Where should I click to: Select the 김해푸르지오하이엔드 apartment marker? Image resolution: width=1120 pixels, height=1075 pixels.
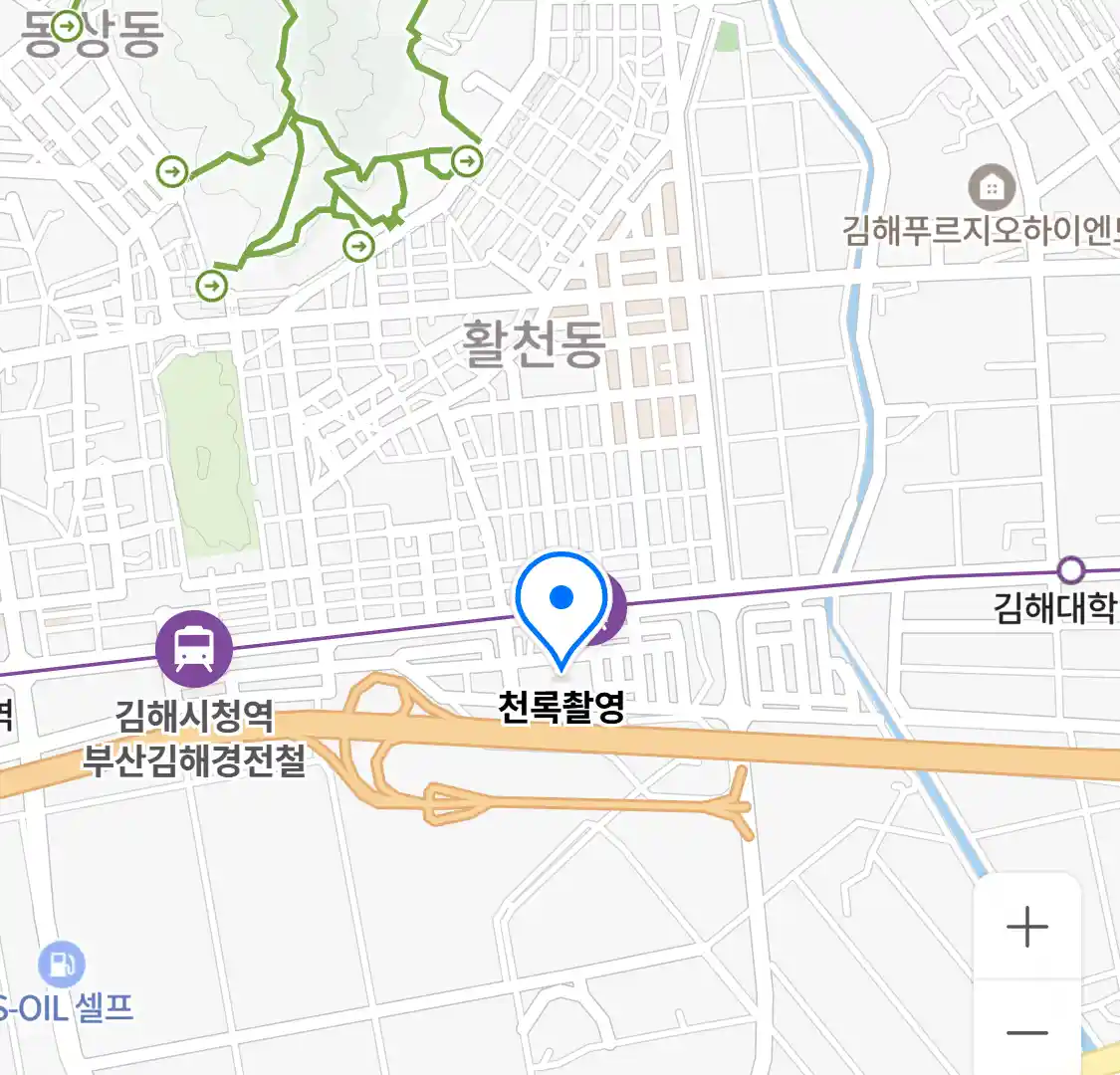tap(992, 186)
